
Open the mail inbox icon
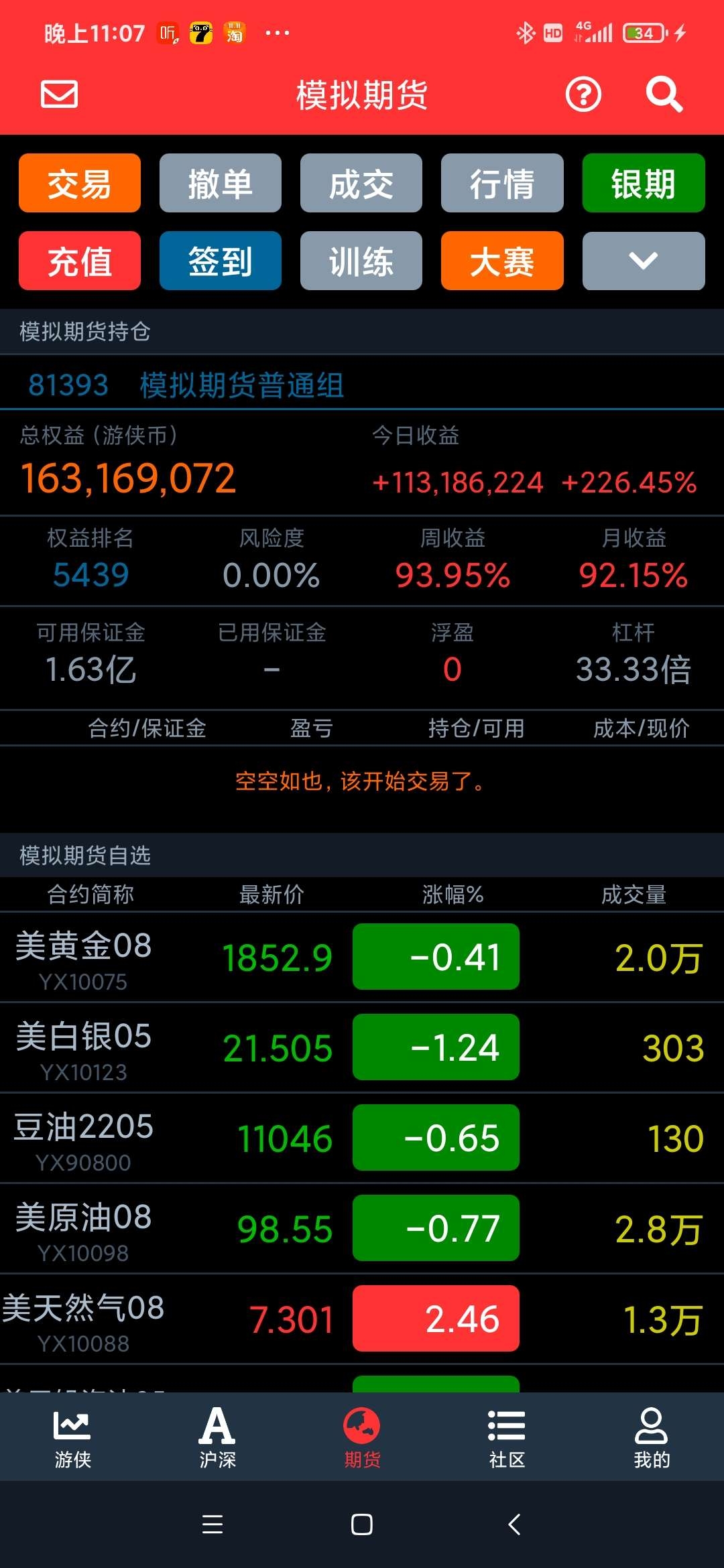pyautogui.click(x=60, y=94)
